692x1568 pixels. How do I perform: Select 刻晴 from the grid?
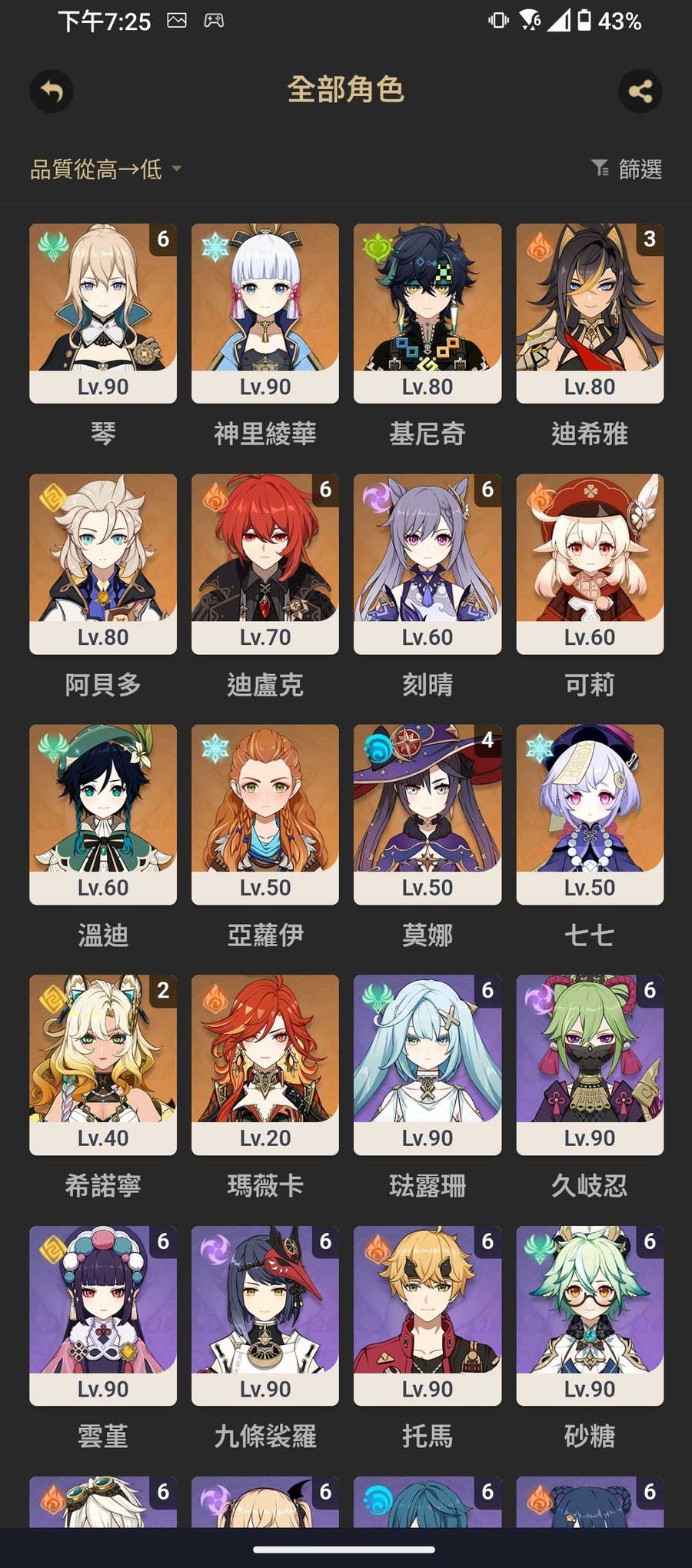(428, 563)
